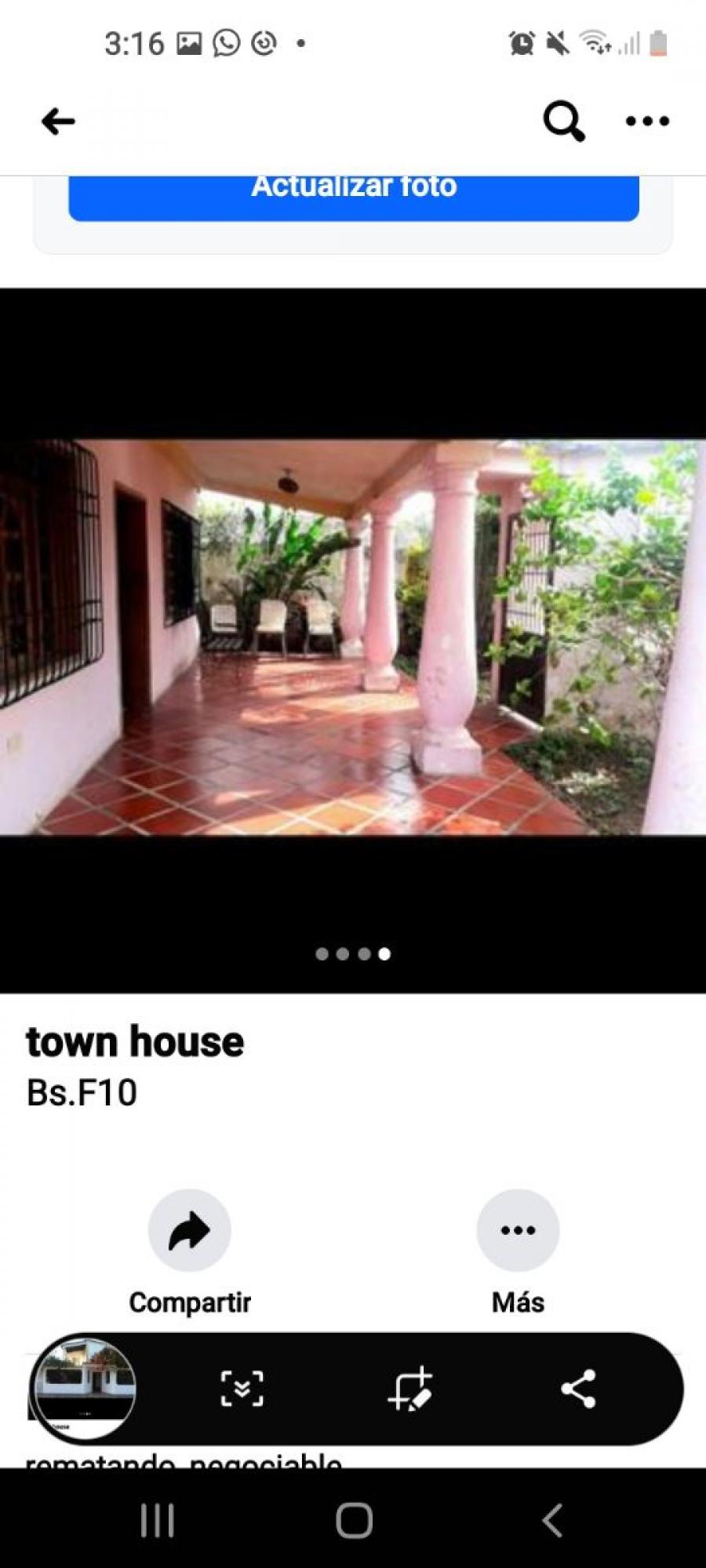Open the top overflow menu
The height and width of the screenshot is (1568, 706).
coord(647,122)
